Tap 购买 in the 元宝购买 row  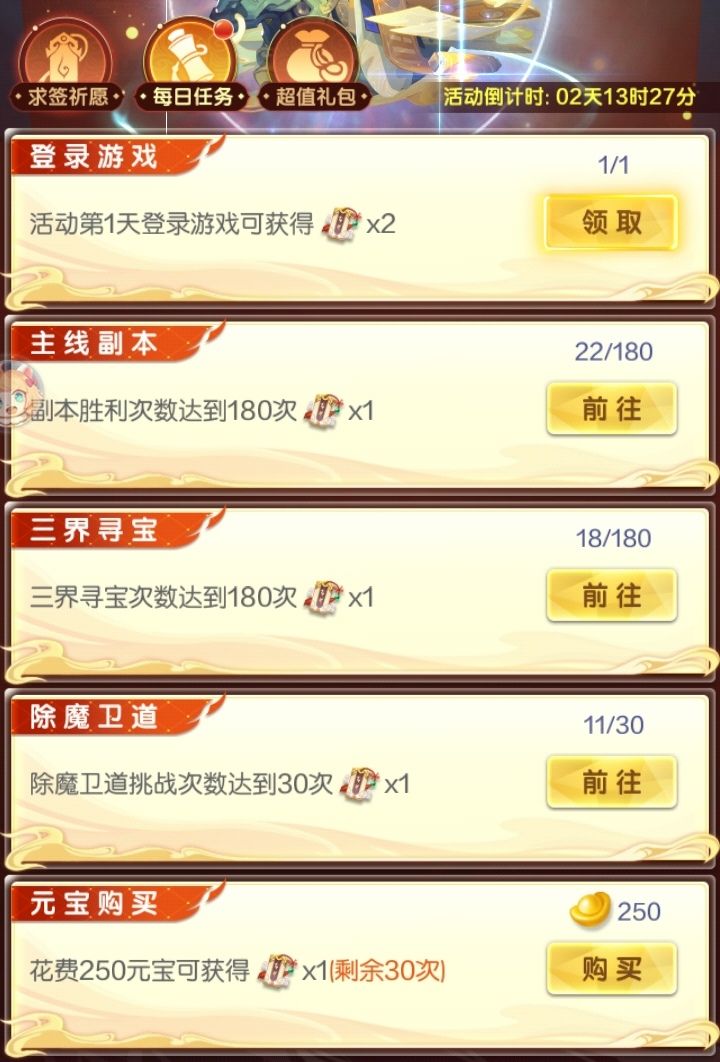point(611,968)
